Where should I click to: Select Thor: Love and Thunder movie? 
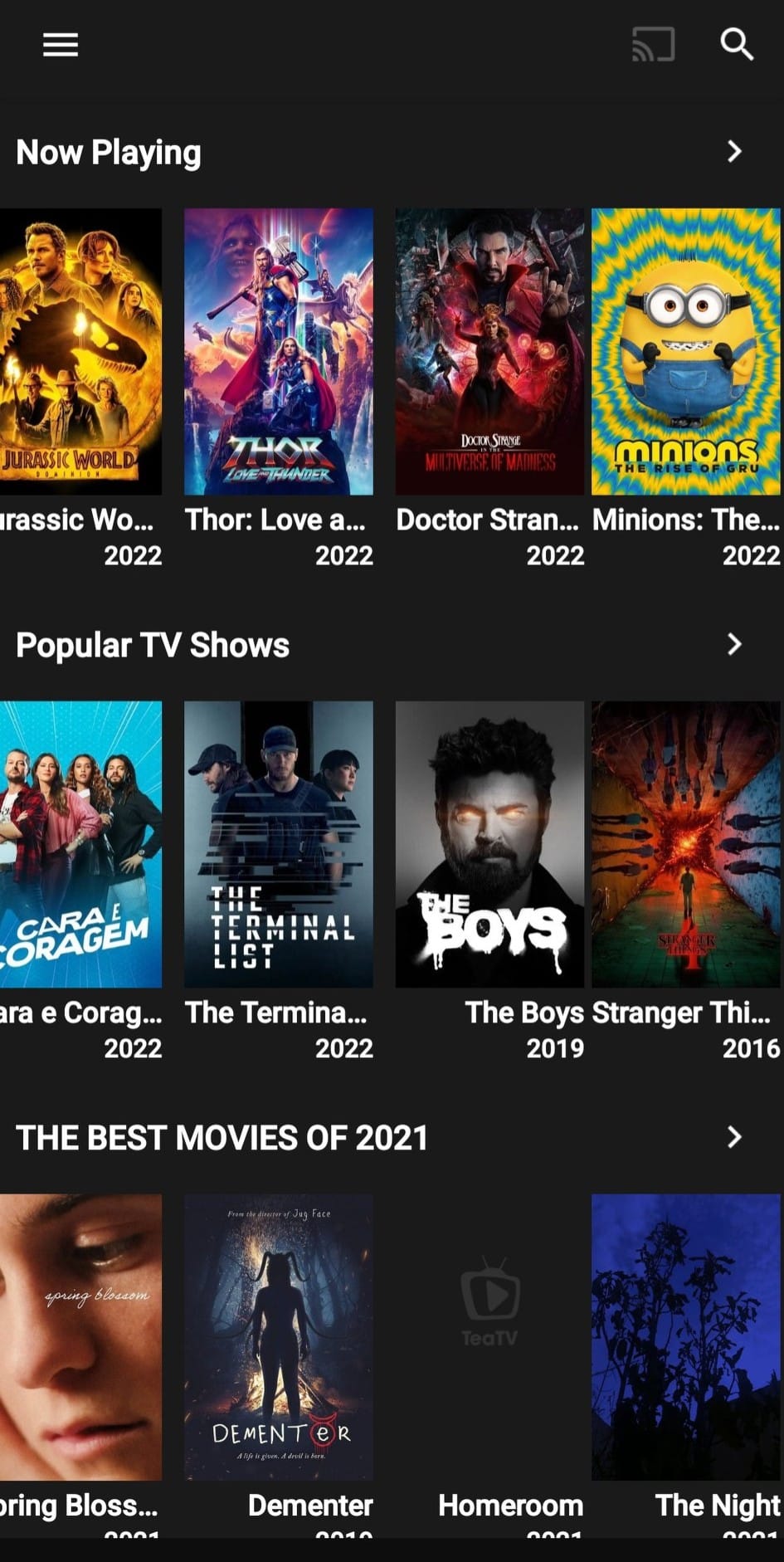point(278,351)
